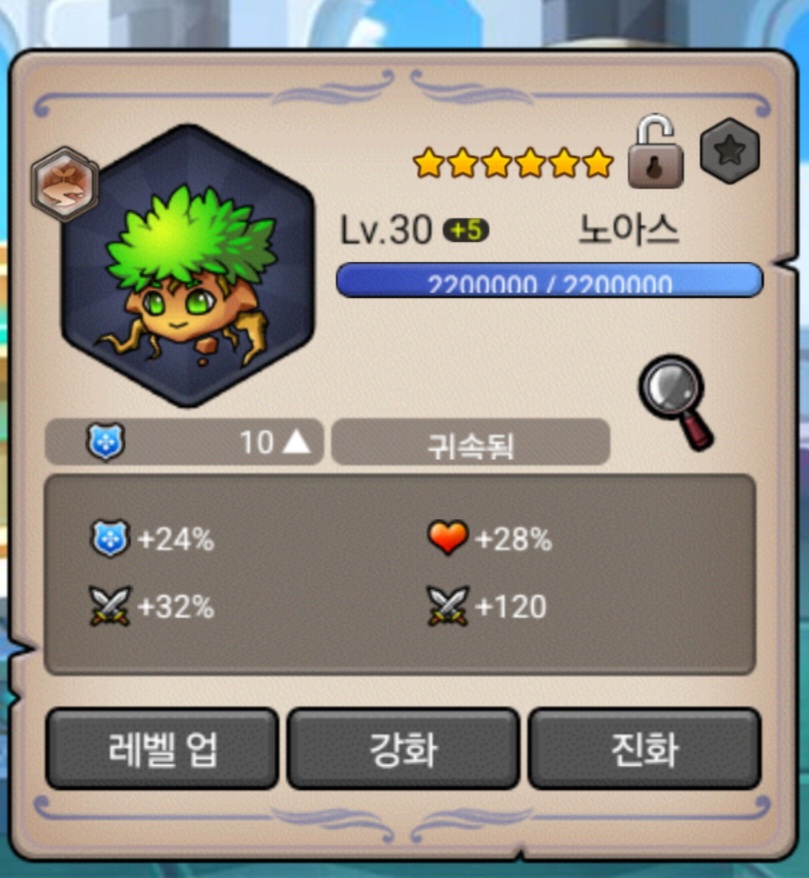Toggle the padlock lock icon
Image resolution: width=809 pixels, height=878 pixels.
(655, 152)
